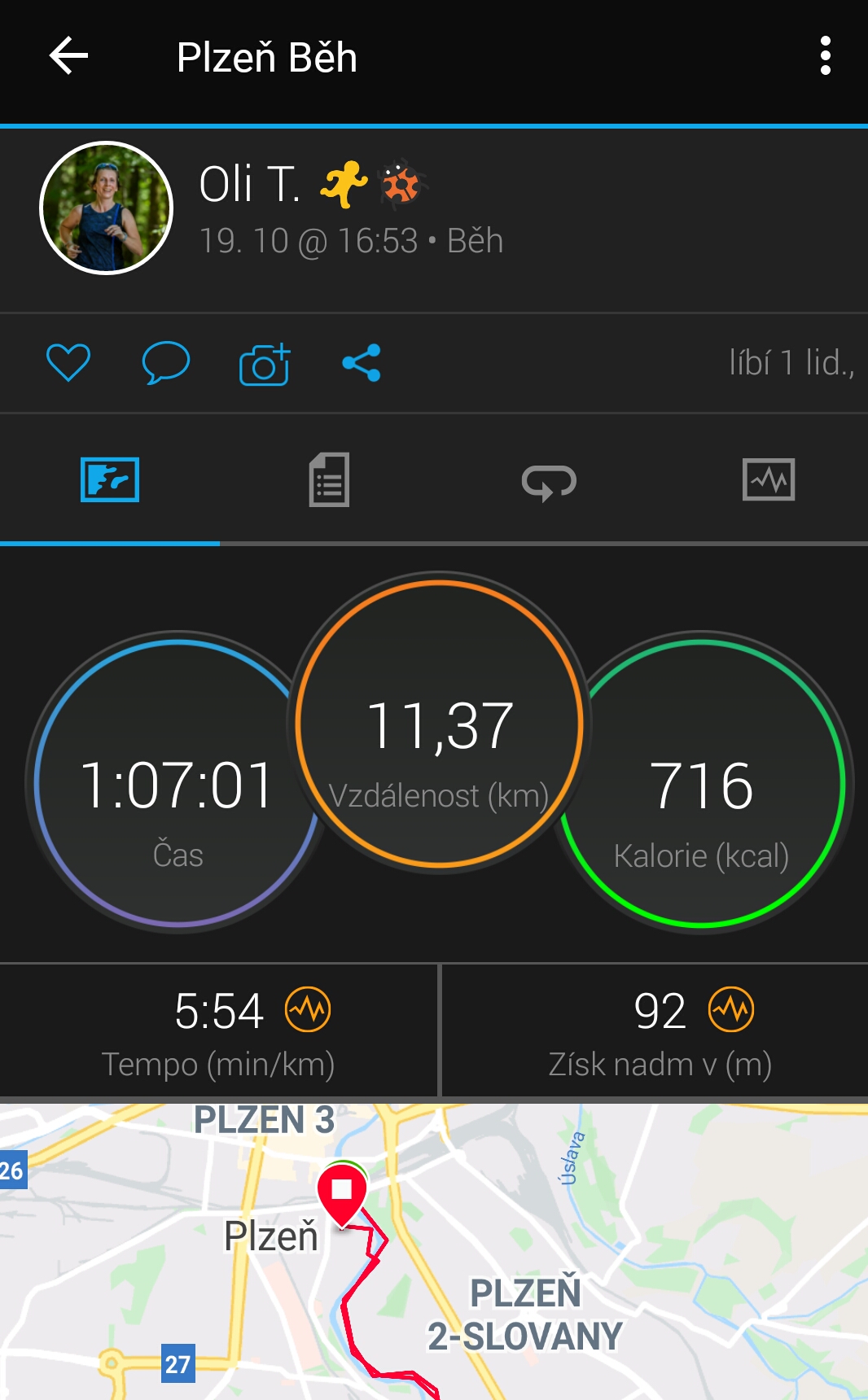Like this run with the heart icon
Image resolution: width=868 pixels, height=1400 pixels.
coord(68,362)
